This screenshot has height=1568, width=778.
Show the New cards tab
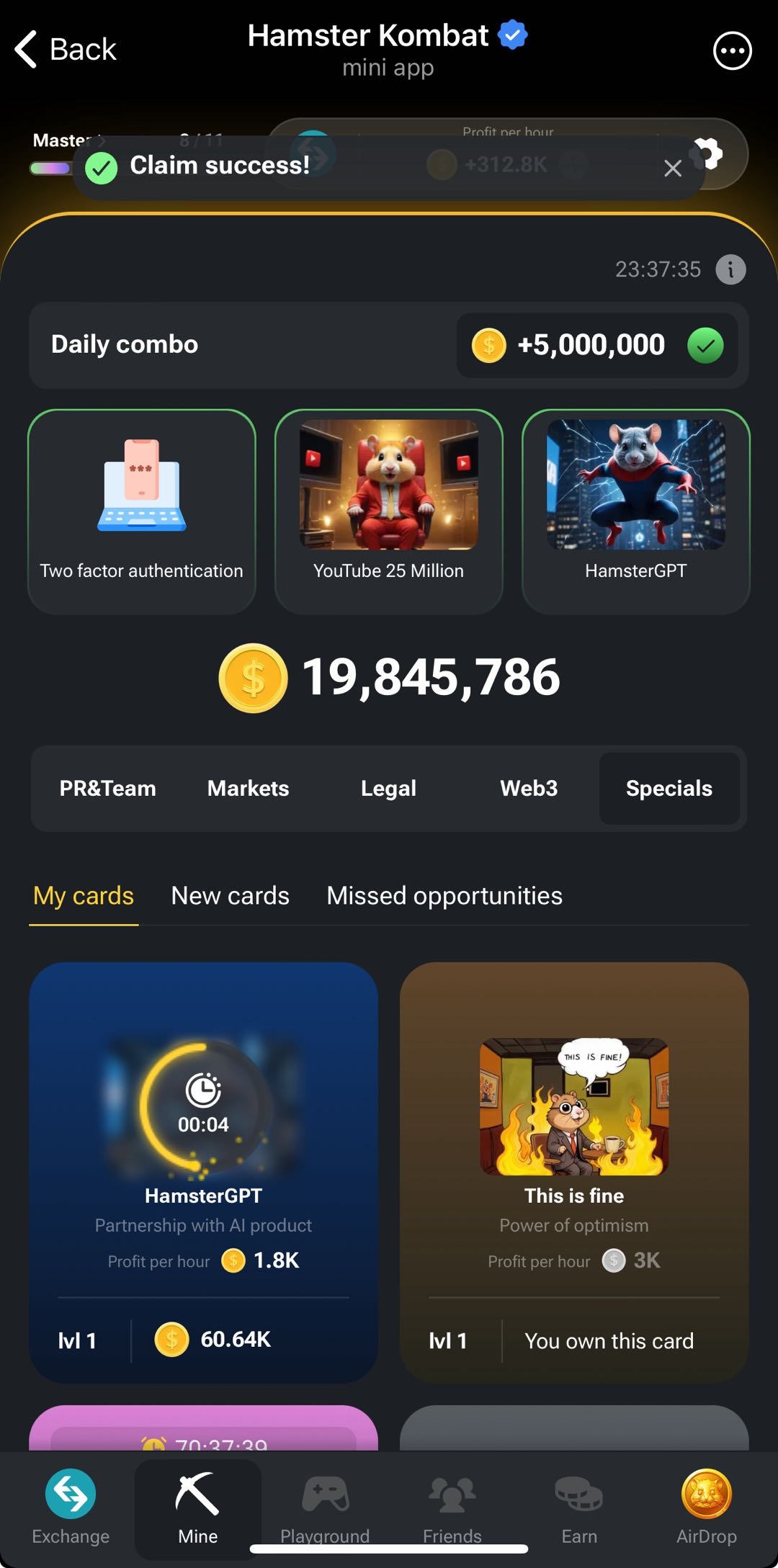tap(230, 895)
